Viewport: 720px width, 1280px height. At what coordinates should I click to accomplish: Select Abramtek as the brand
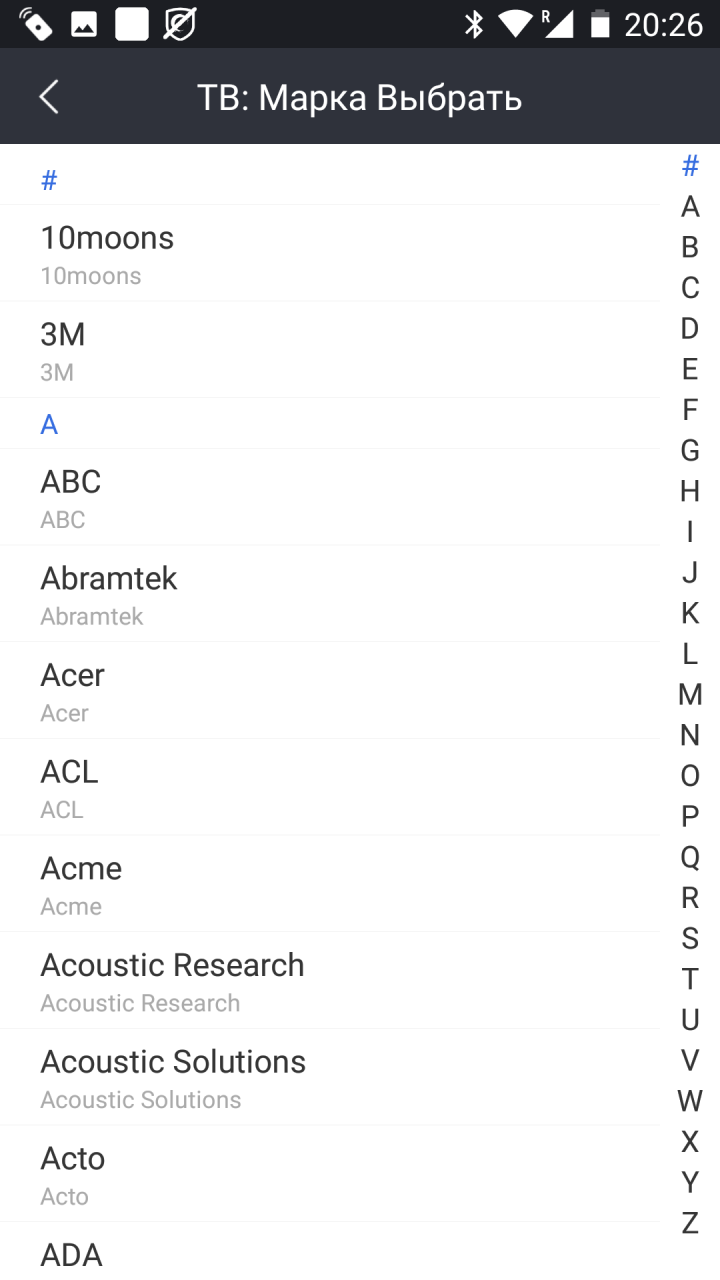(x=330, y=595)
